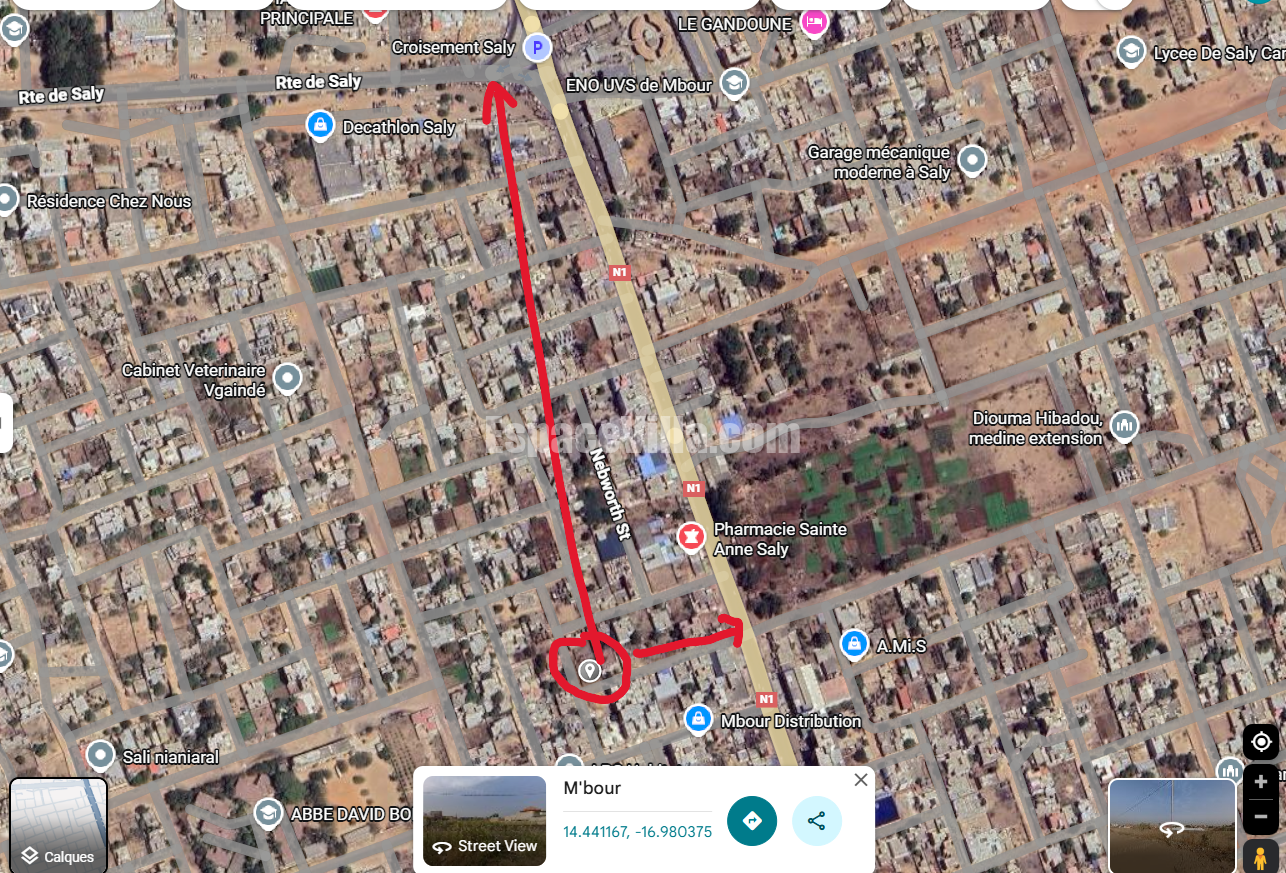Open the Cabinet Veterinaire Vgaindé marker
Screen dimensions: 1286x873
pyautogui.click(x=287, y=378)
